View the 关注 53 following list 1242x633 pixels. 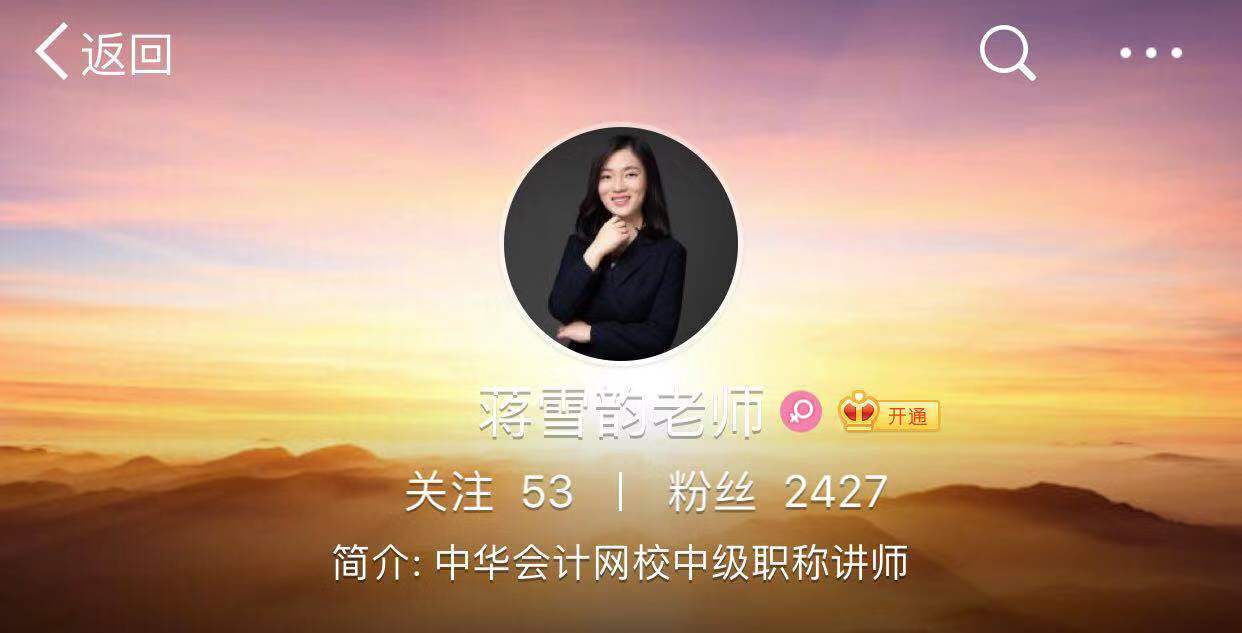coord(489,493)
